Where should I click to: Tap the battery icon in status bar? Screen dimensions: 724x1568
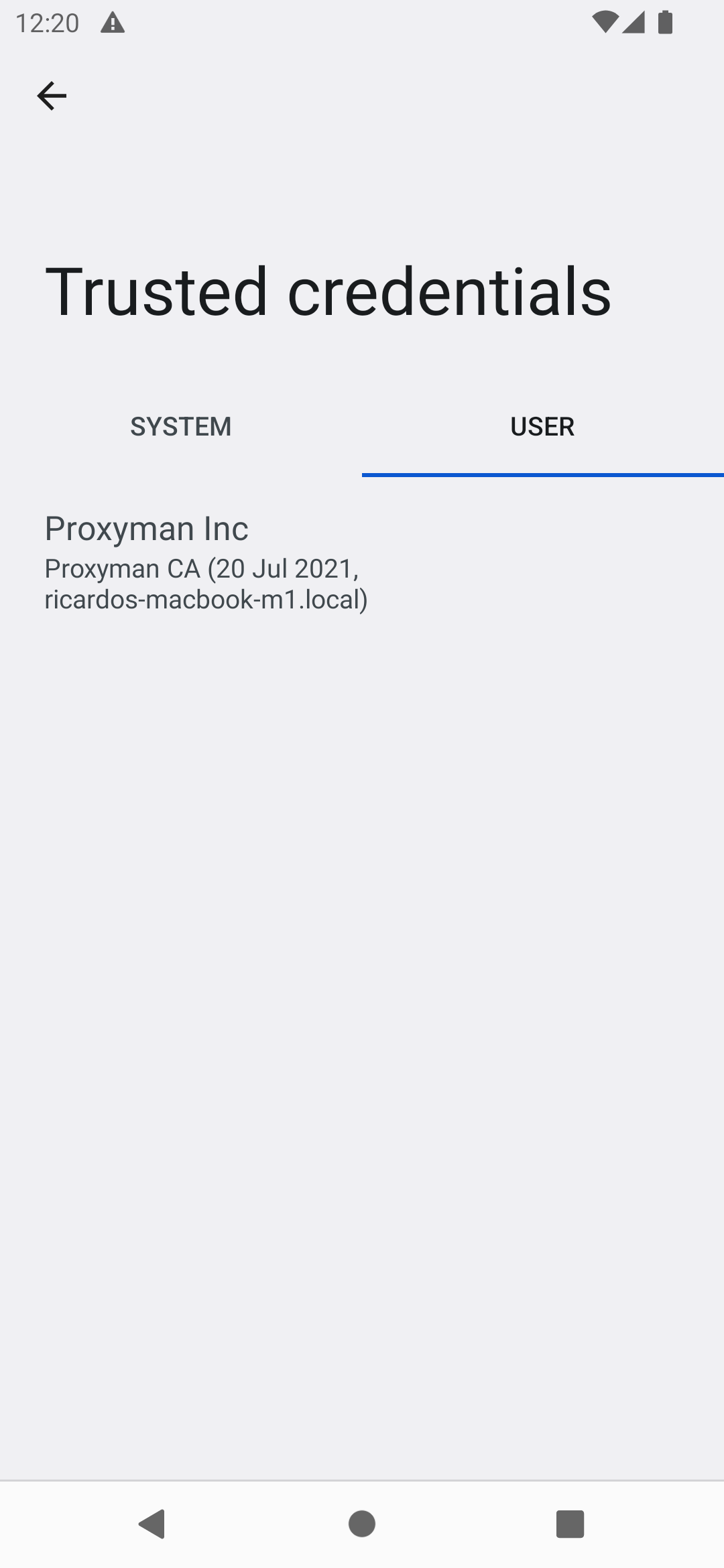pyautogui.click(x=664, y=23)
